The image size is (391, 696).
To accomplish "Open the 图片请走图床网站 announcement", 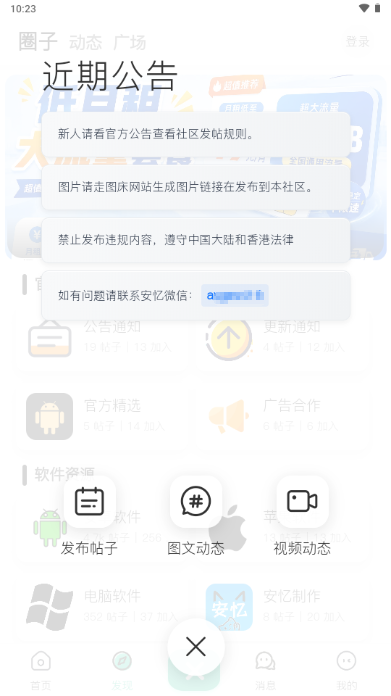I will click(196, 187).
